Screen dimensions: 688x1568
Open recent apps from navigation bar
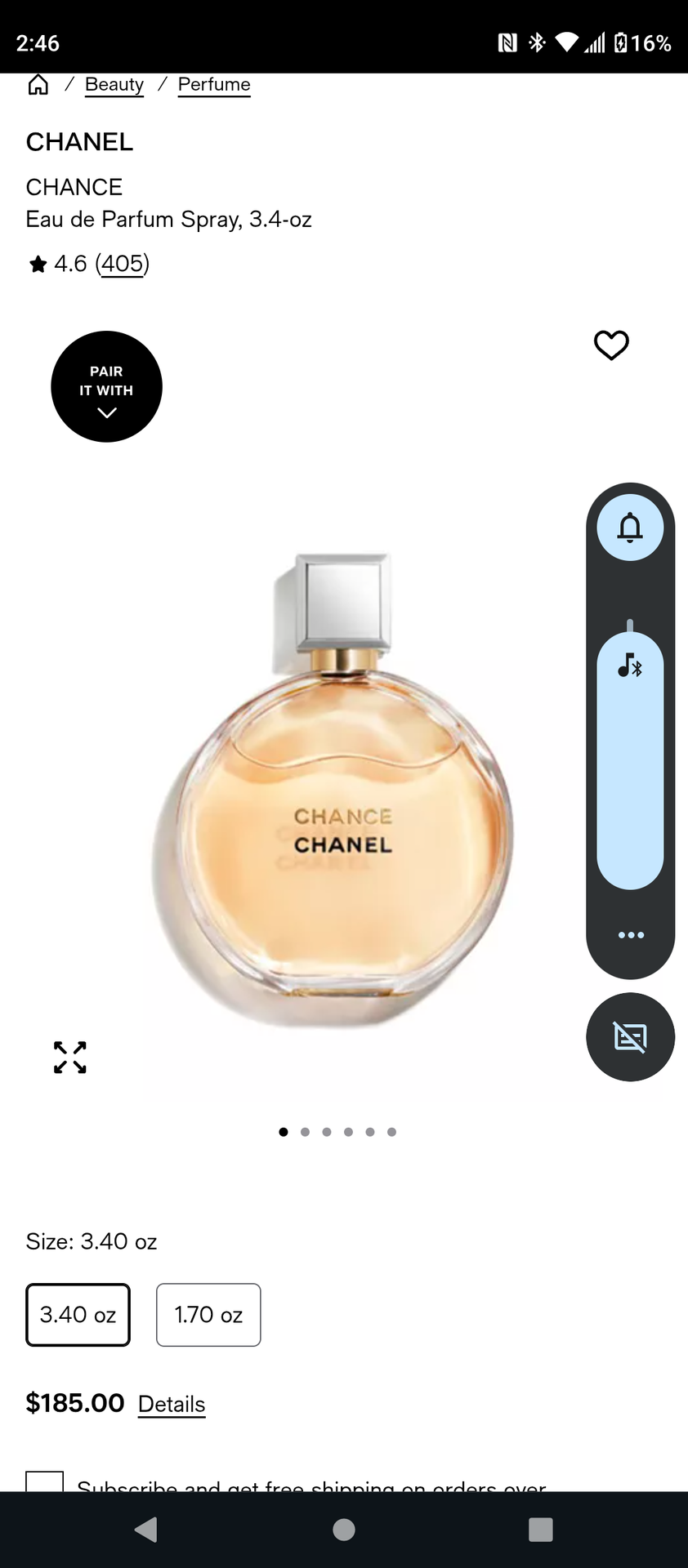(x=541, y=1530)
